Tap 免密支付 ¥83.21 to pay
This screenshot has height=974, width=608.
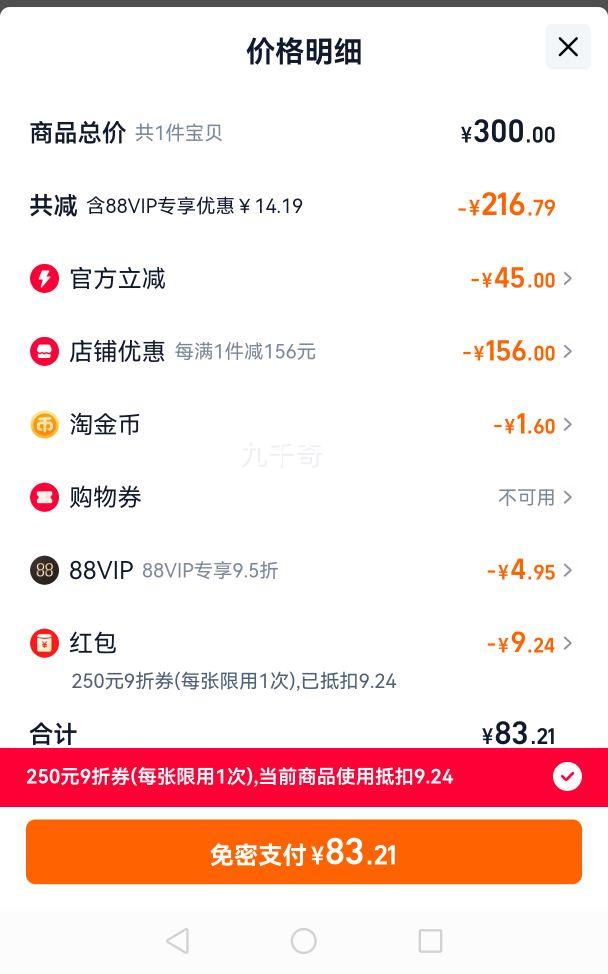[x=304, y=852]
